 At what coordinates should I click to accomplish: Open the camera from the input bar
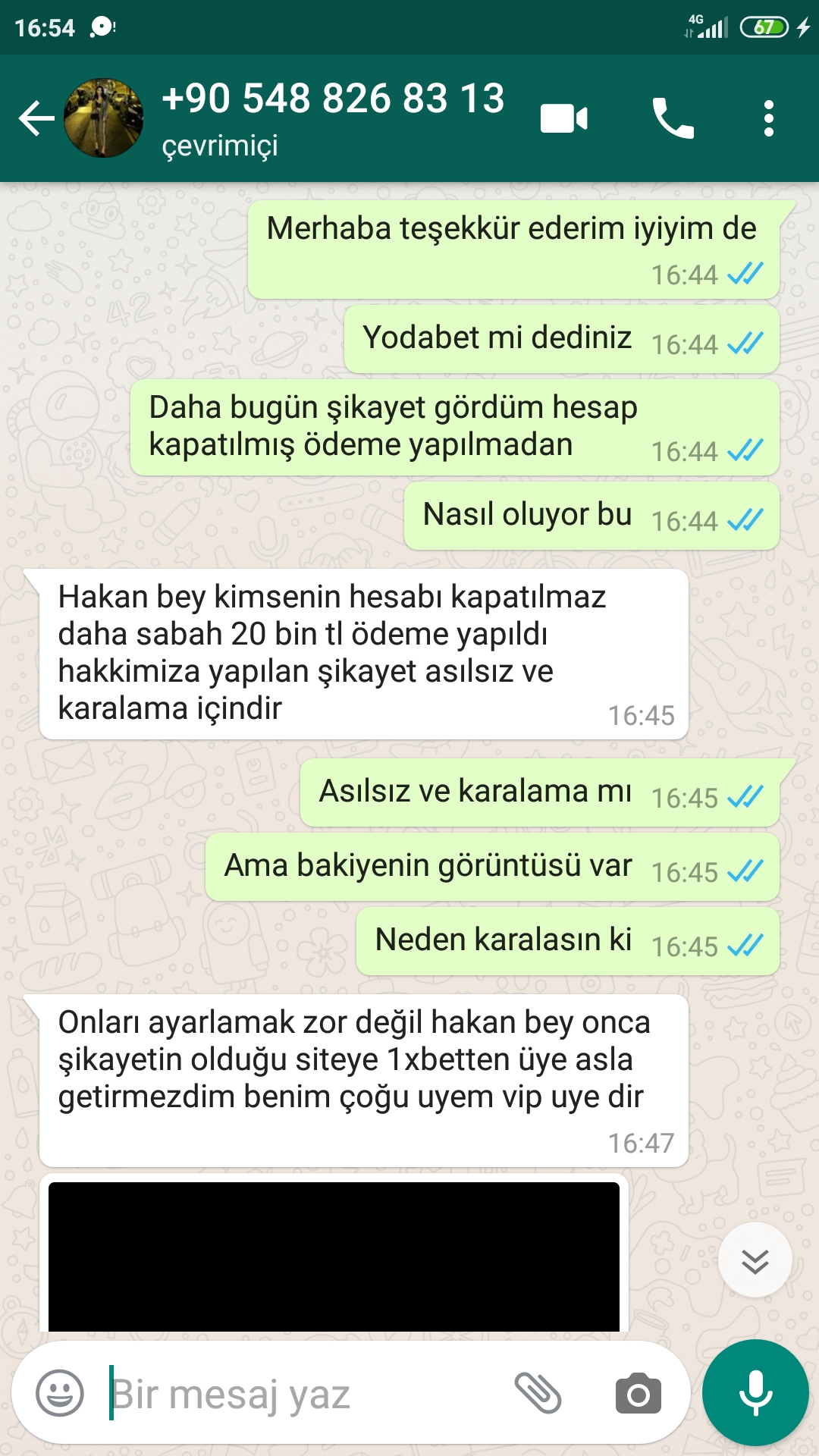[639, 1393]
